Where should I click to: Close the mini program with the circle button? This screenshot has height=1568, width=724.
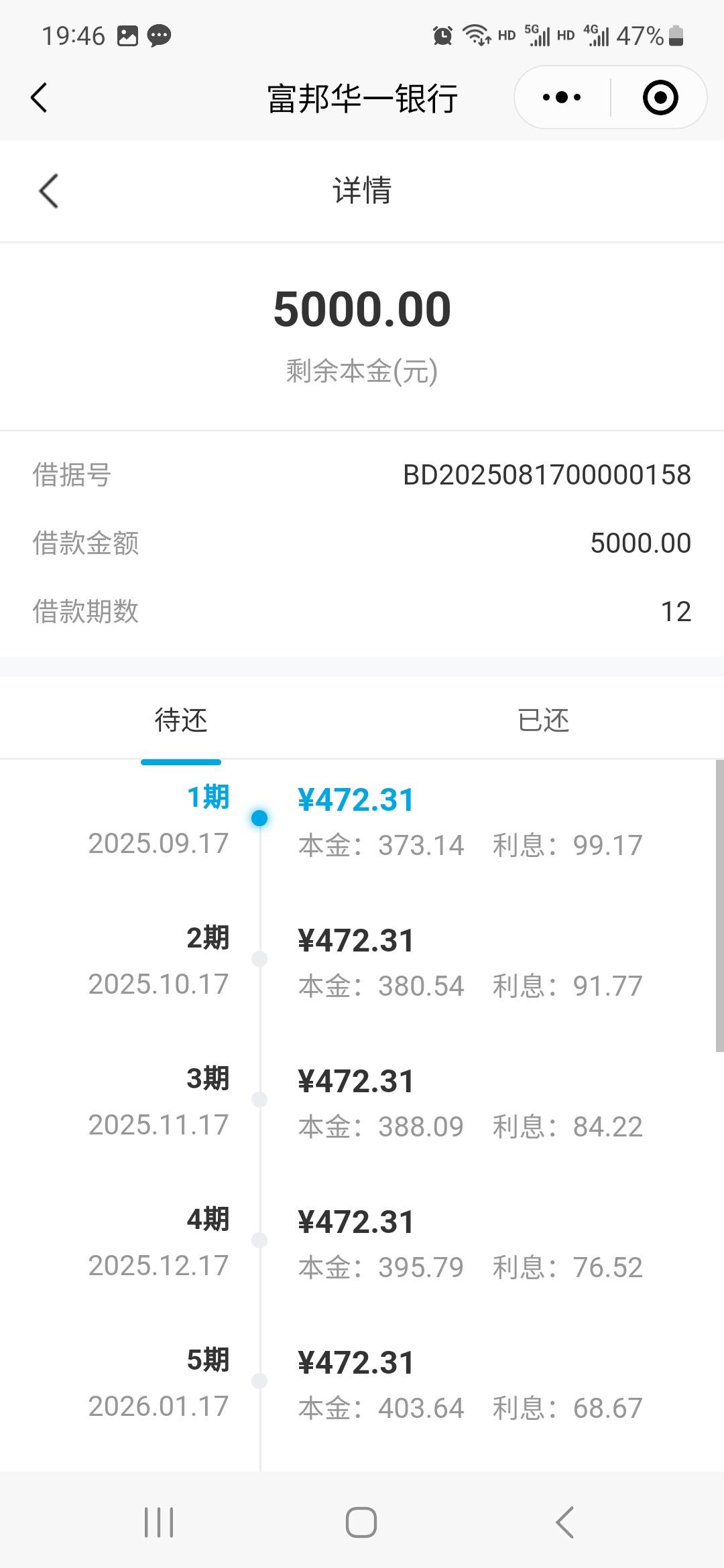[x=660, y=98]
